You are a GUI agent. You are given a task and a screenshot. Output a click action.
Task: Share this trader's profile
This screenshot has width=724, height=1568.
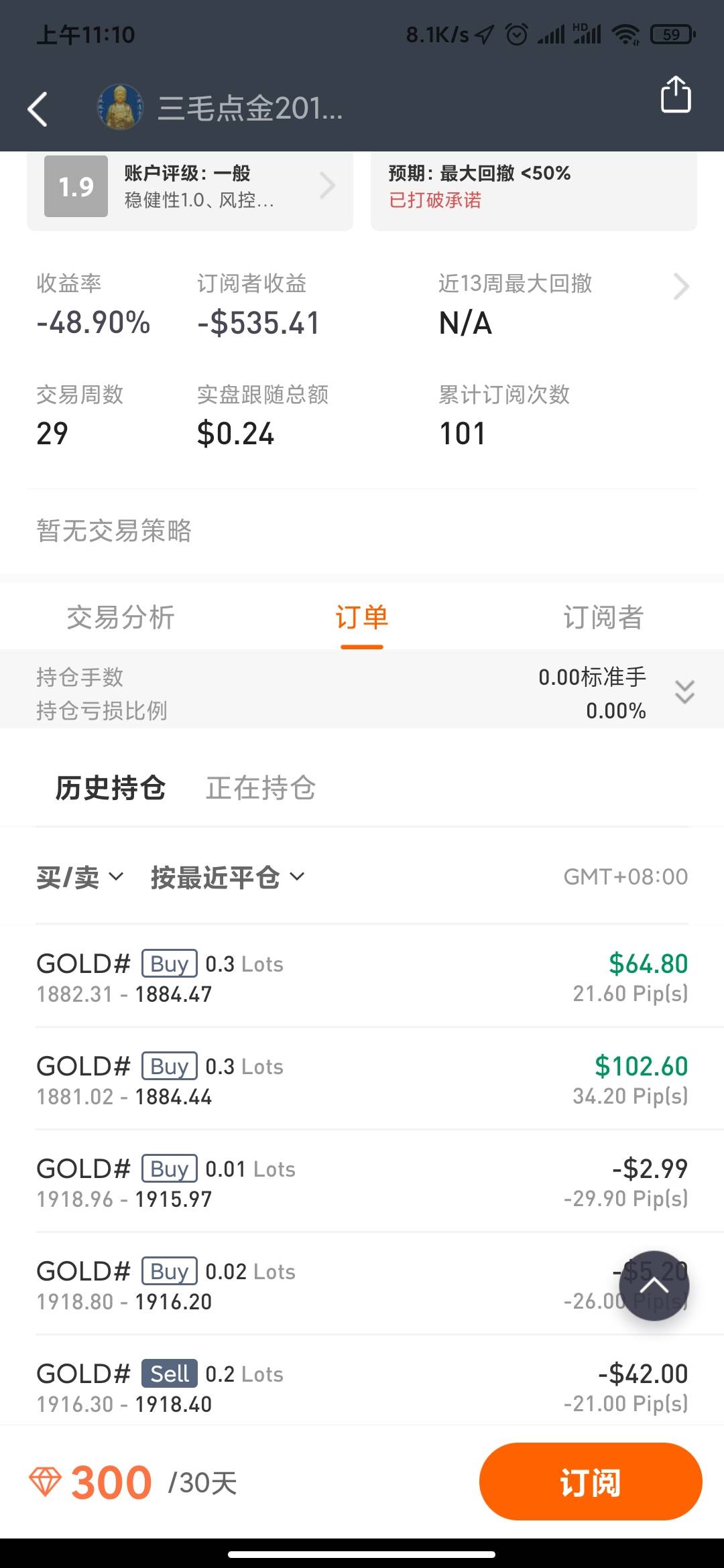coord(675,94)
